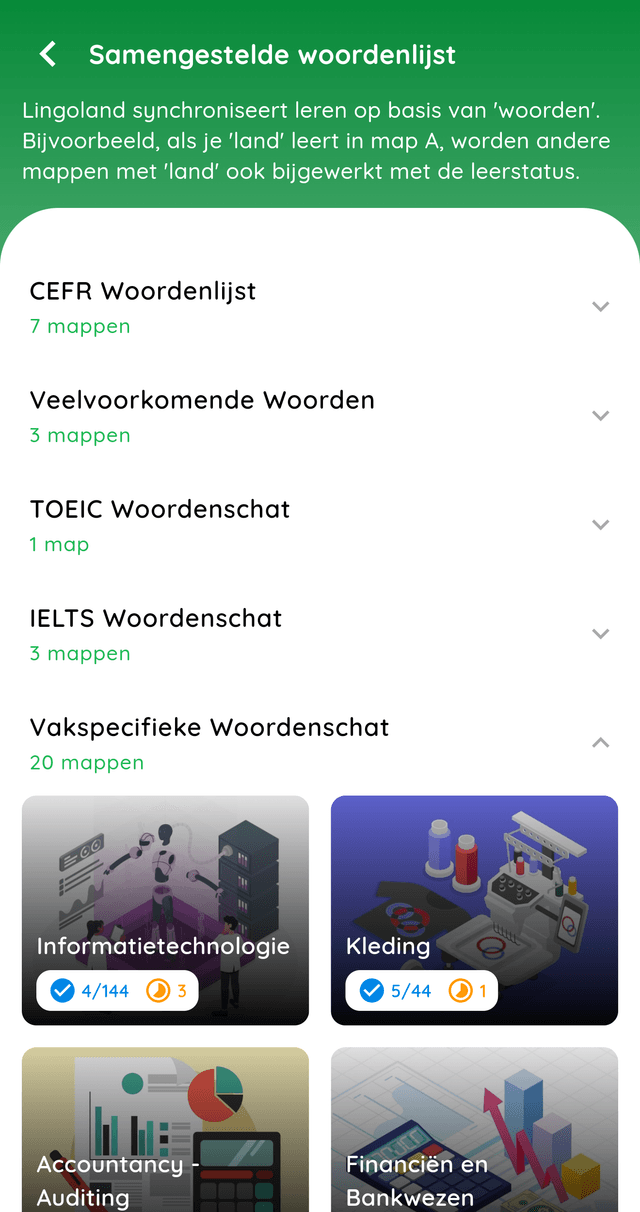Expand the TOEIC Woordenschat section

tap(600, 525)
